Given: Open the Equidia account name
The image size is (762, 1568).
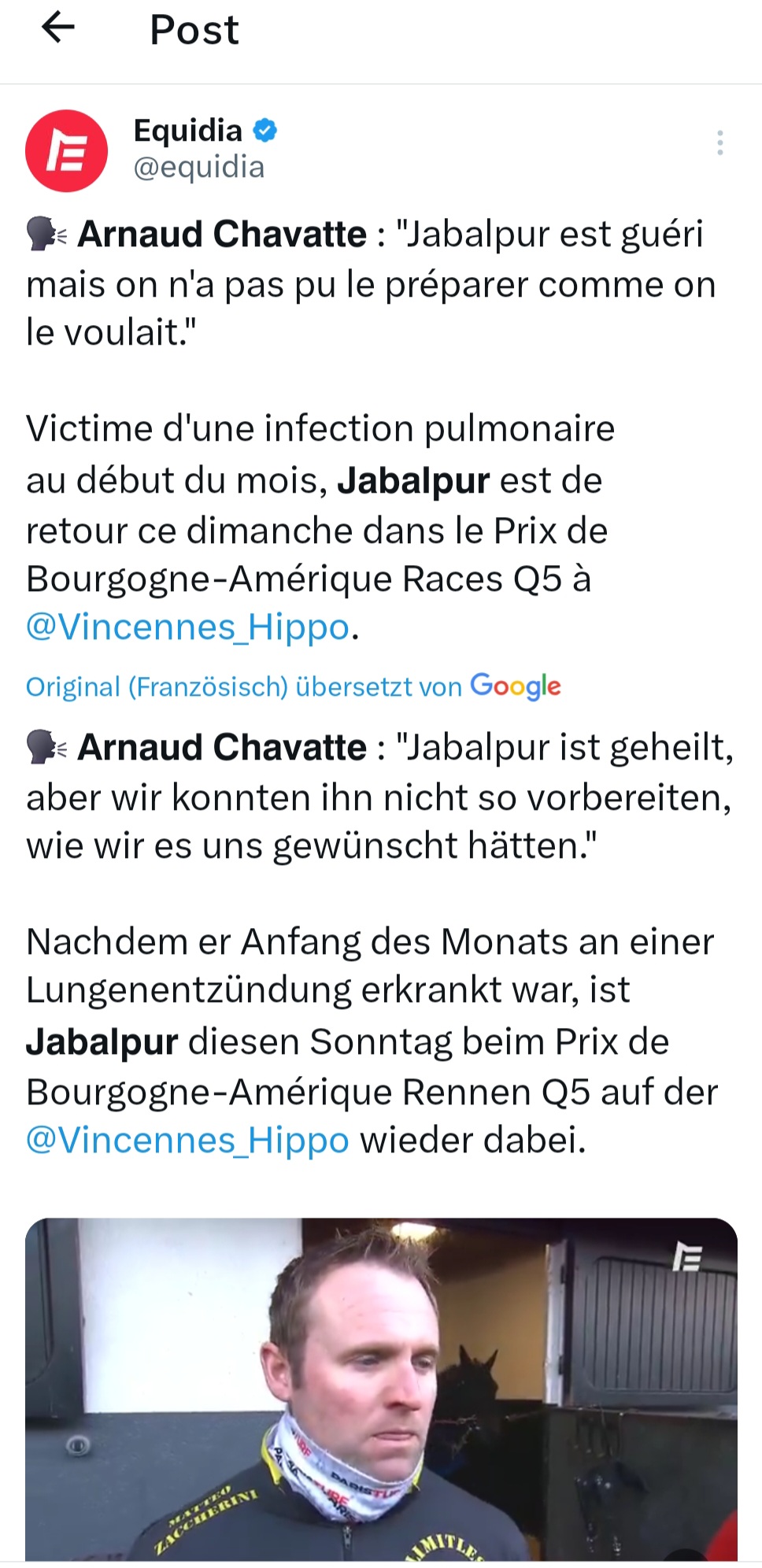Looking at the screenshot, I should coord(188,131).
